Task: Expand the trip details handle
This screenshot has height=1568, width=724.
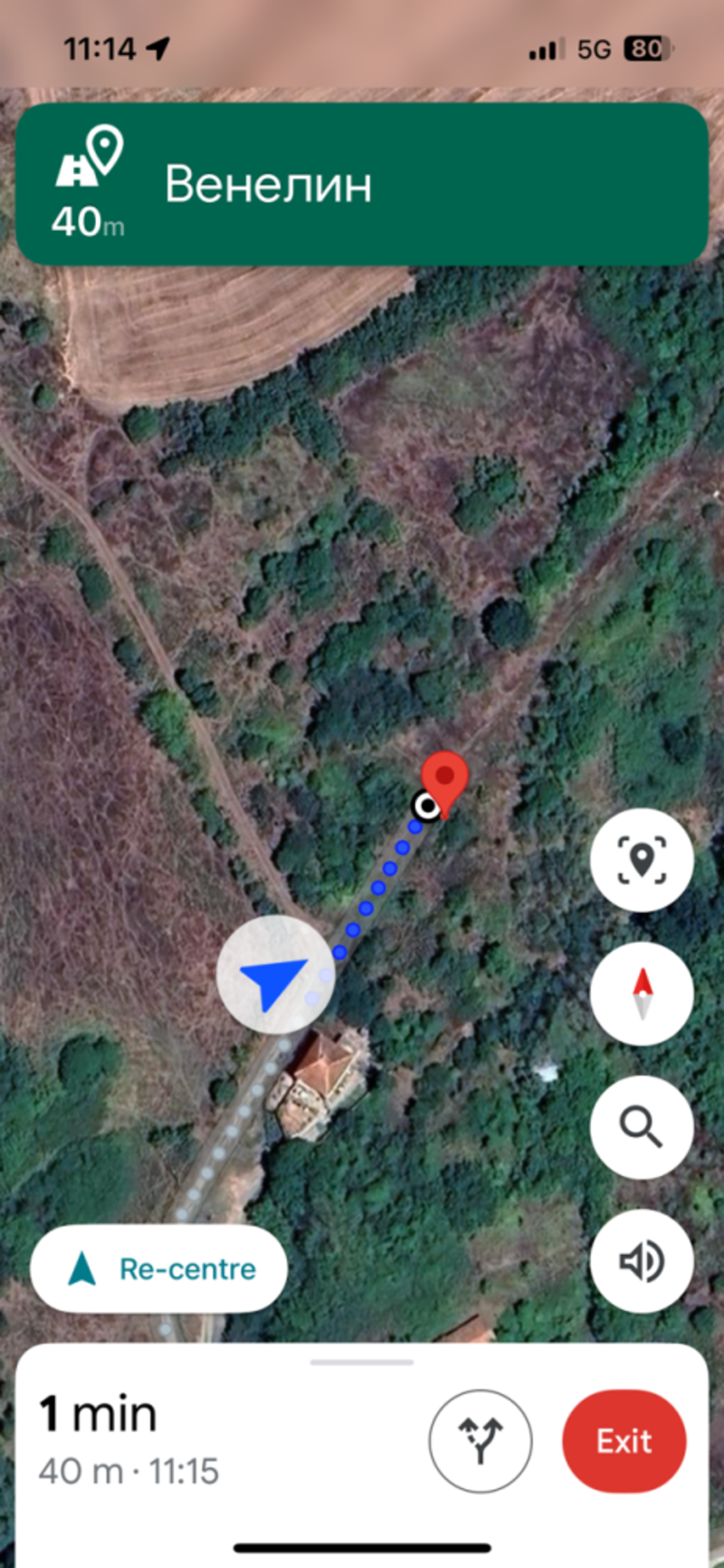Action: click(x=362, y=1362)
